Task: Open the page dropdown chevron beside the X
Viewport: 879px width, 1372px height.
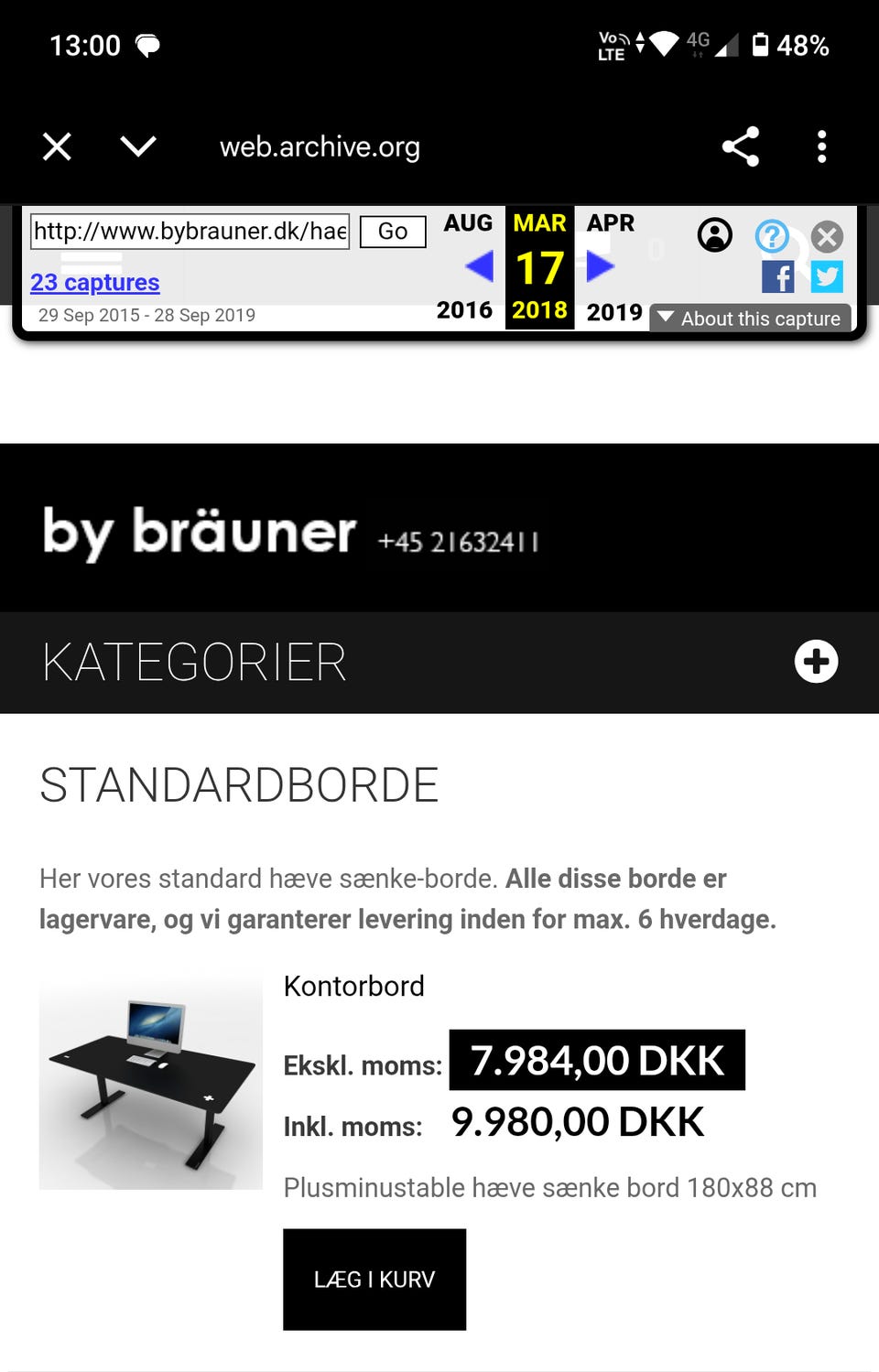Action: (136, 146)
